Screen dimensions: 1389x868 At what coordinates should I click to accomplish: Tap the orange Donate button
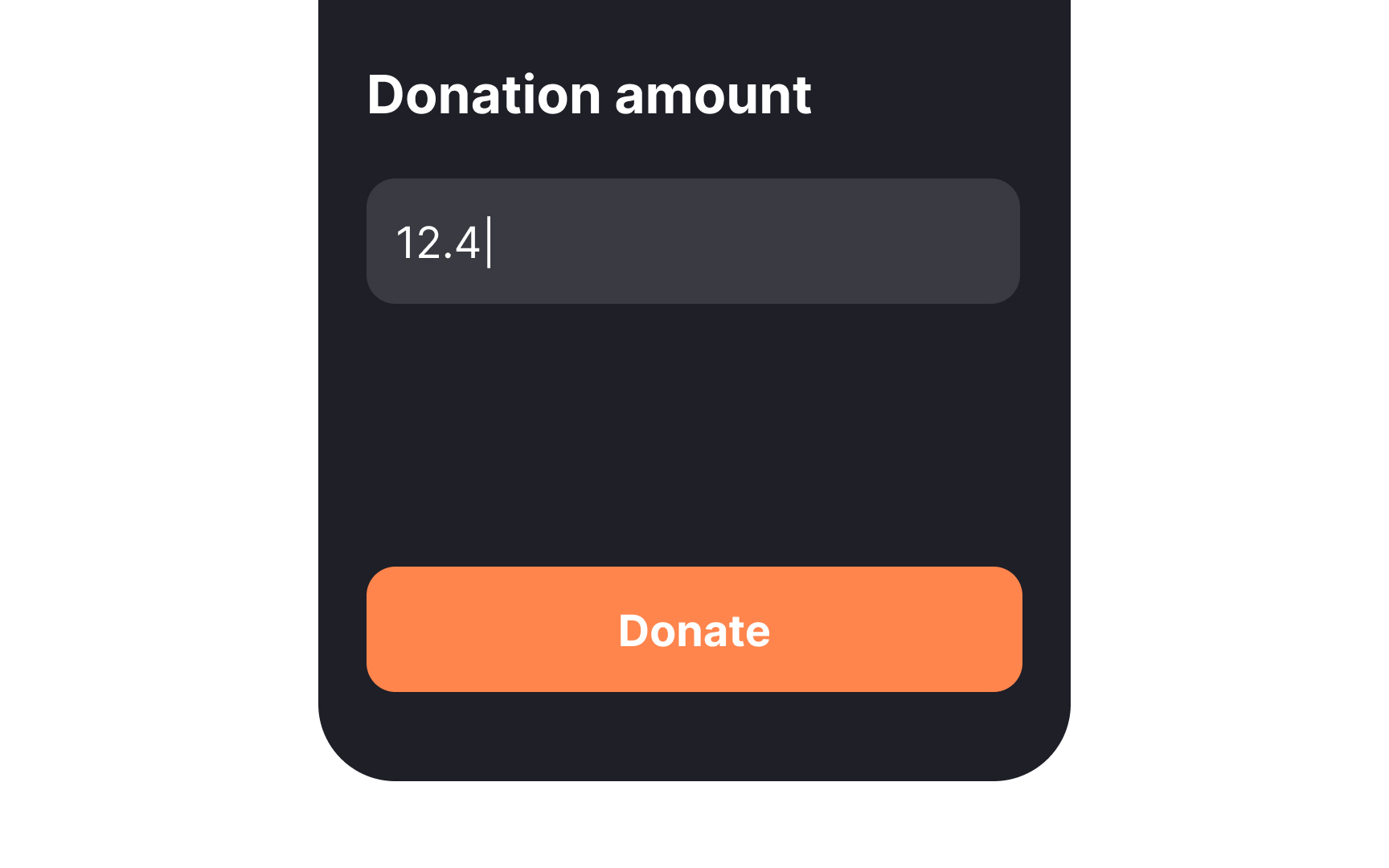[694, 629]
